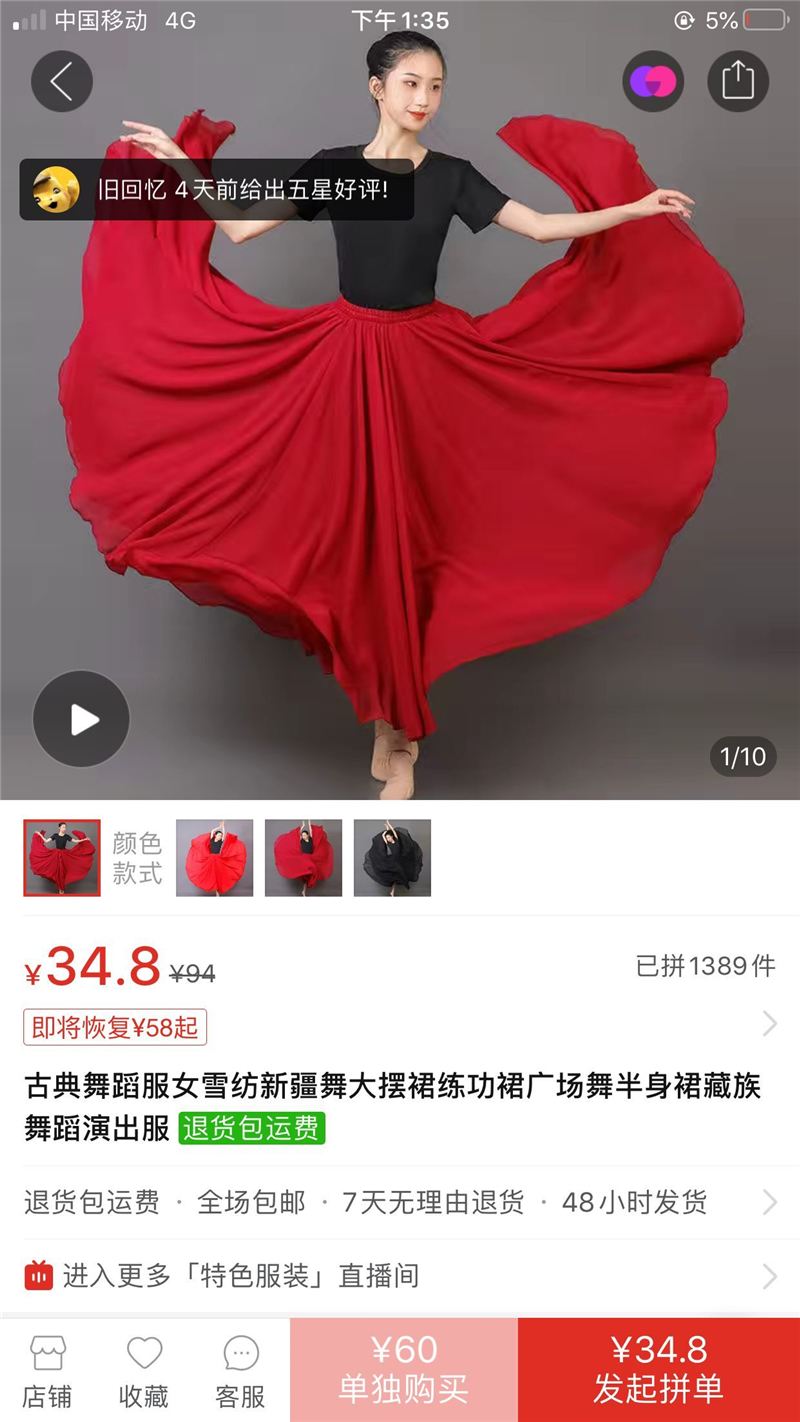Select the bright red skirt color option
Image resolution: width=800 pixels, height=1422 pixels.
tap(215, 858)
